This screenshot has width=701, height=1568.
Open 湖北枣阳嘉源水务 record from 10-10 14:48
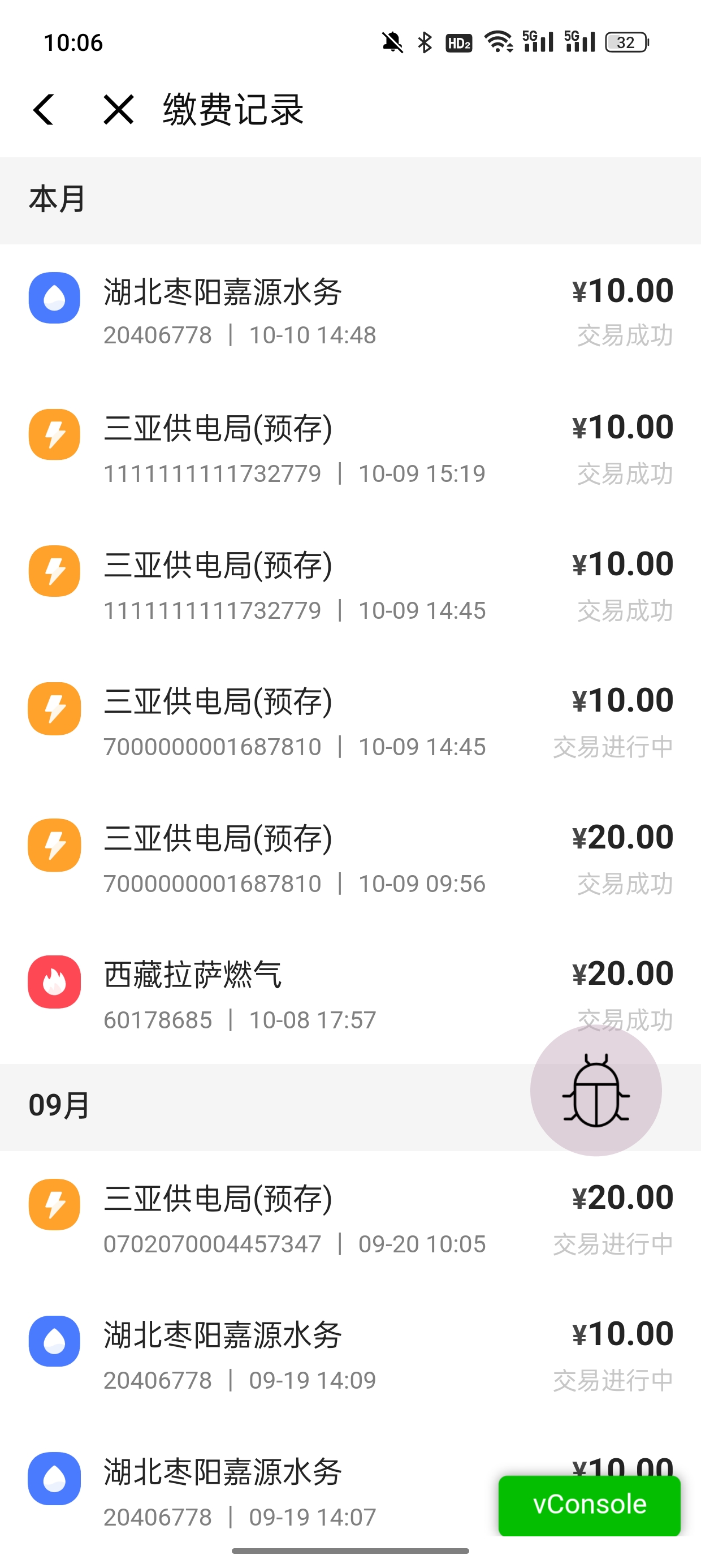point(350,312)
